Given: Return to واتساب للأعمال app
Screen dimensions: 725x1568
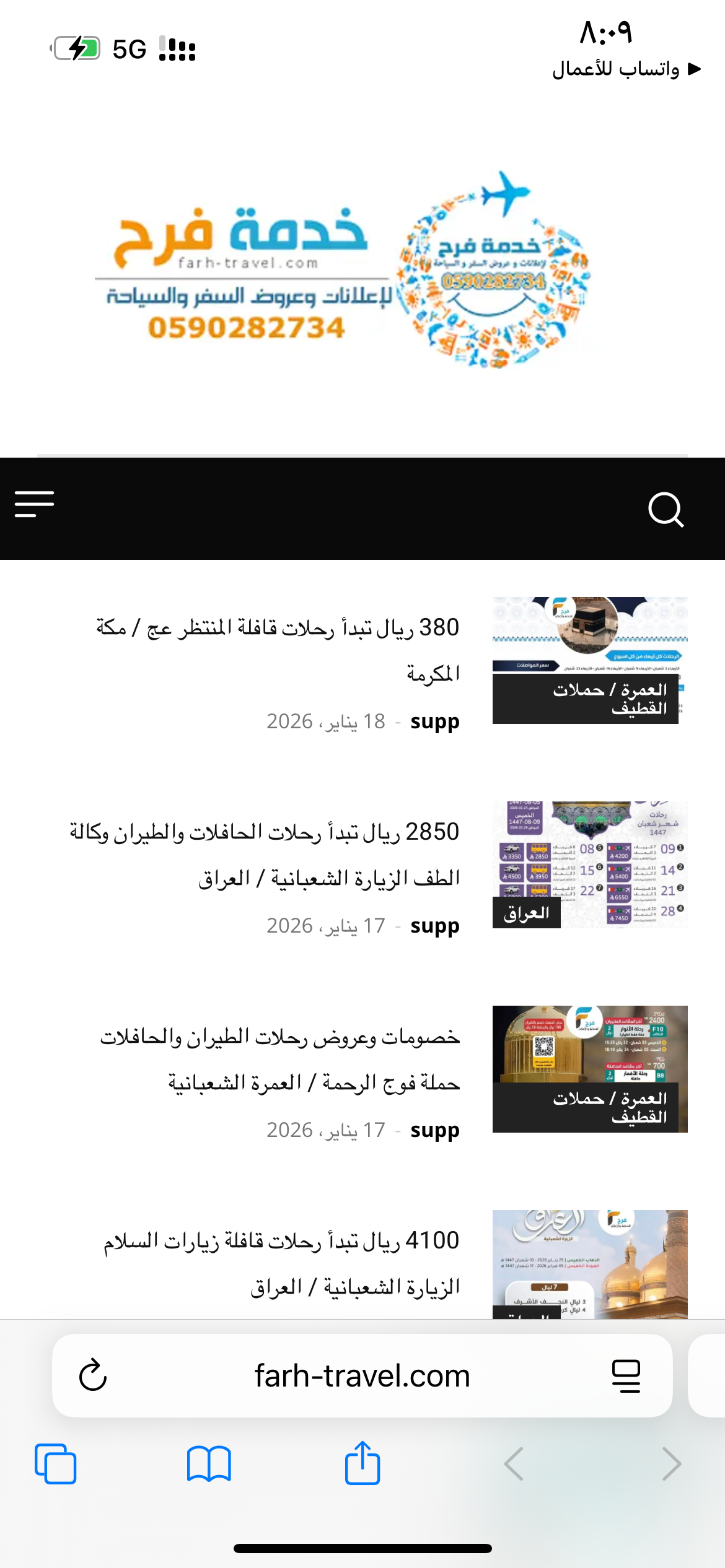Looking at the screenshot, I should [x=626, y=69].
